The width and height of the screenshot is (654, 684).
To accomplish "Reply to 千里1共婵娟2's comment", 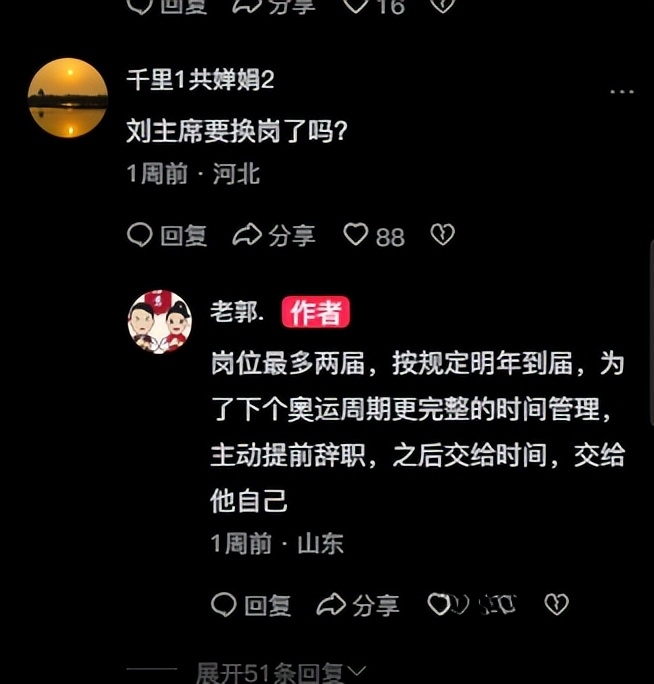I will (168, 235).
